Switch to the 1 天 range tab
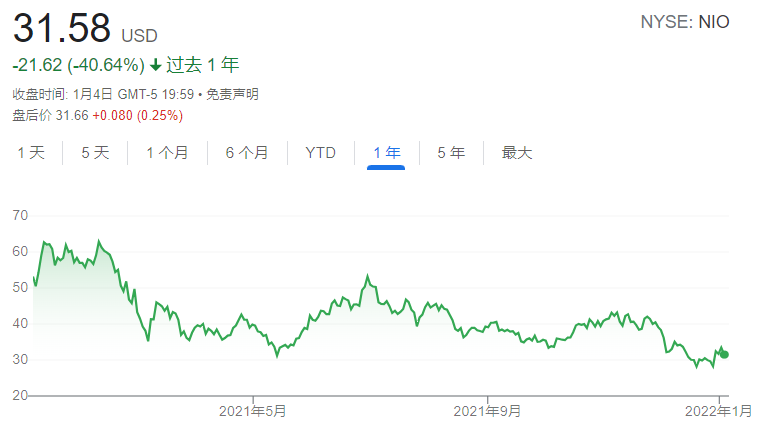 tap(31, 153)
